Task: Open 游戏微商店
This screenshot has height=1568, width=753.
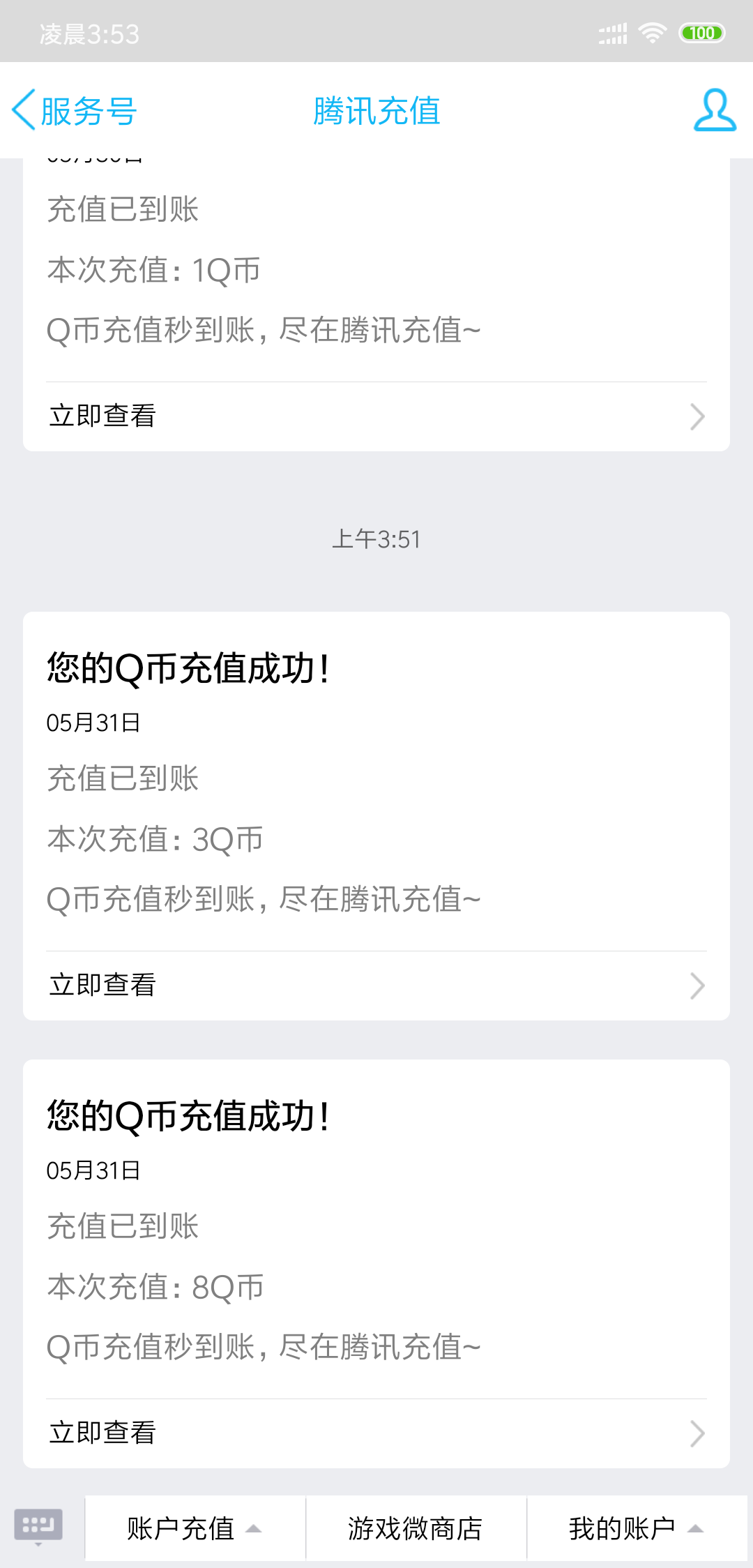Action: pyautogui.click(x=416, y=1528)
